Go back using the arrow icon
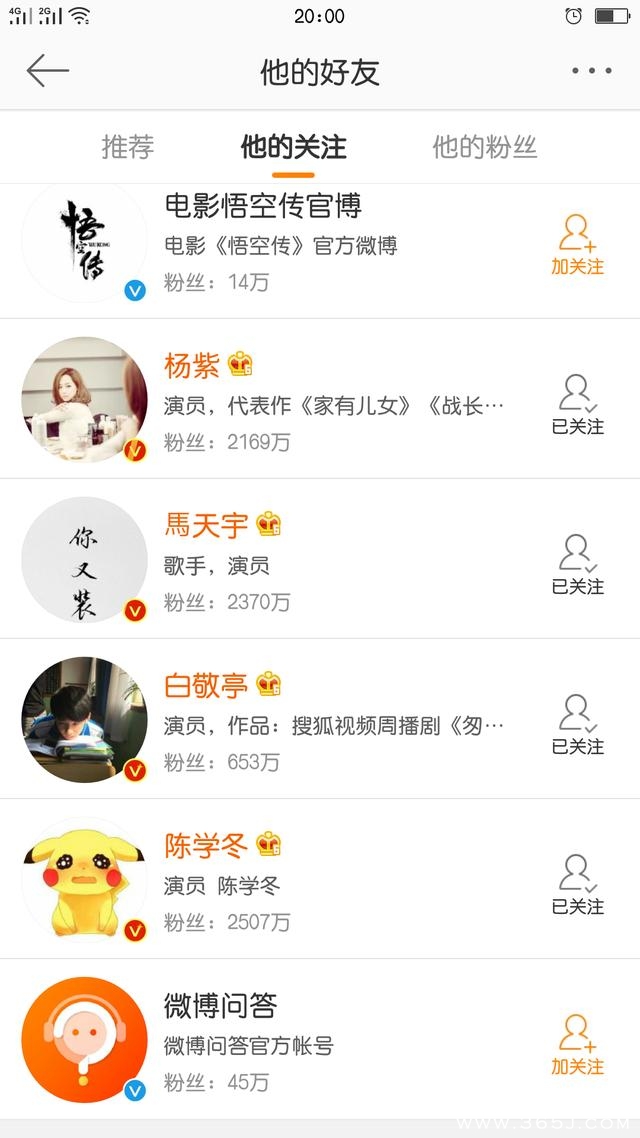This screenshot has height=1138, width=640. (x=47, y=71)
